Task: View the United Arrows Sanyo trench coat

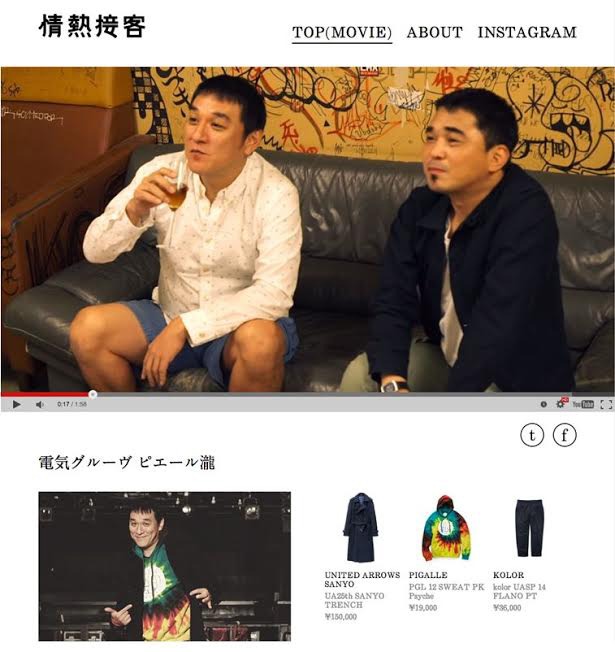Action: (x=361, y=528)
